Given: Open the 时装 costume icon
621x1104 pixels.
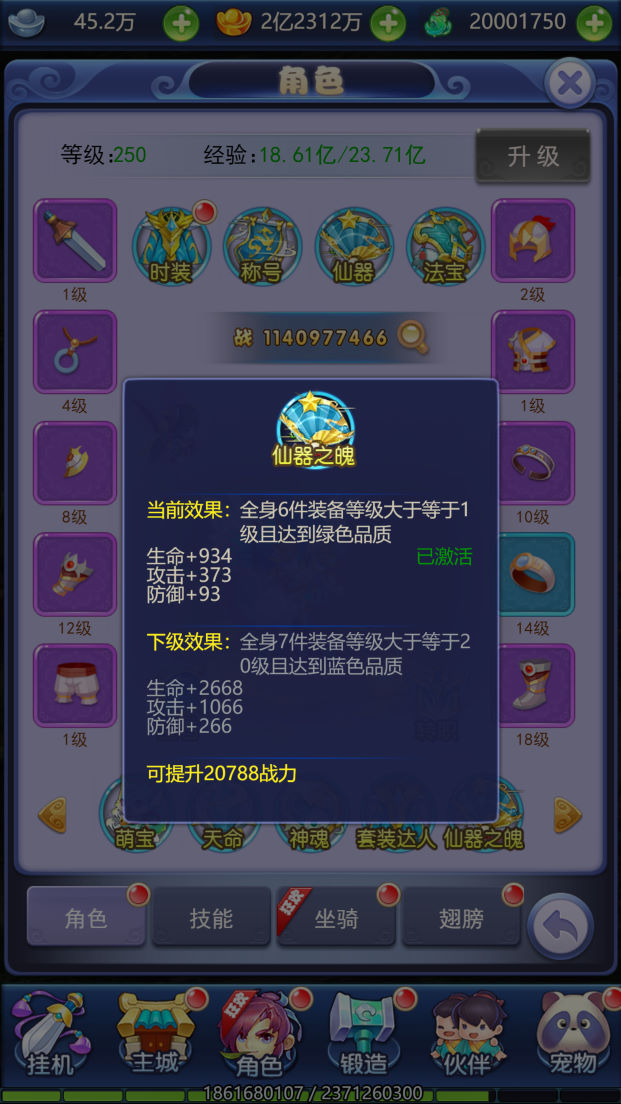Looking at the screenshot, I should point(171,245).
